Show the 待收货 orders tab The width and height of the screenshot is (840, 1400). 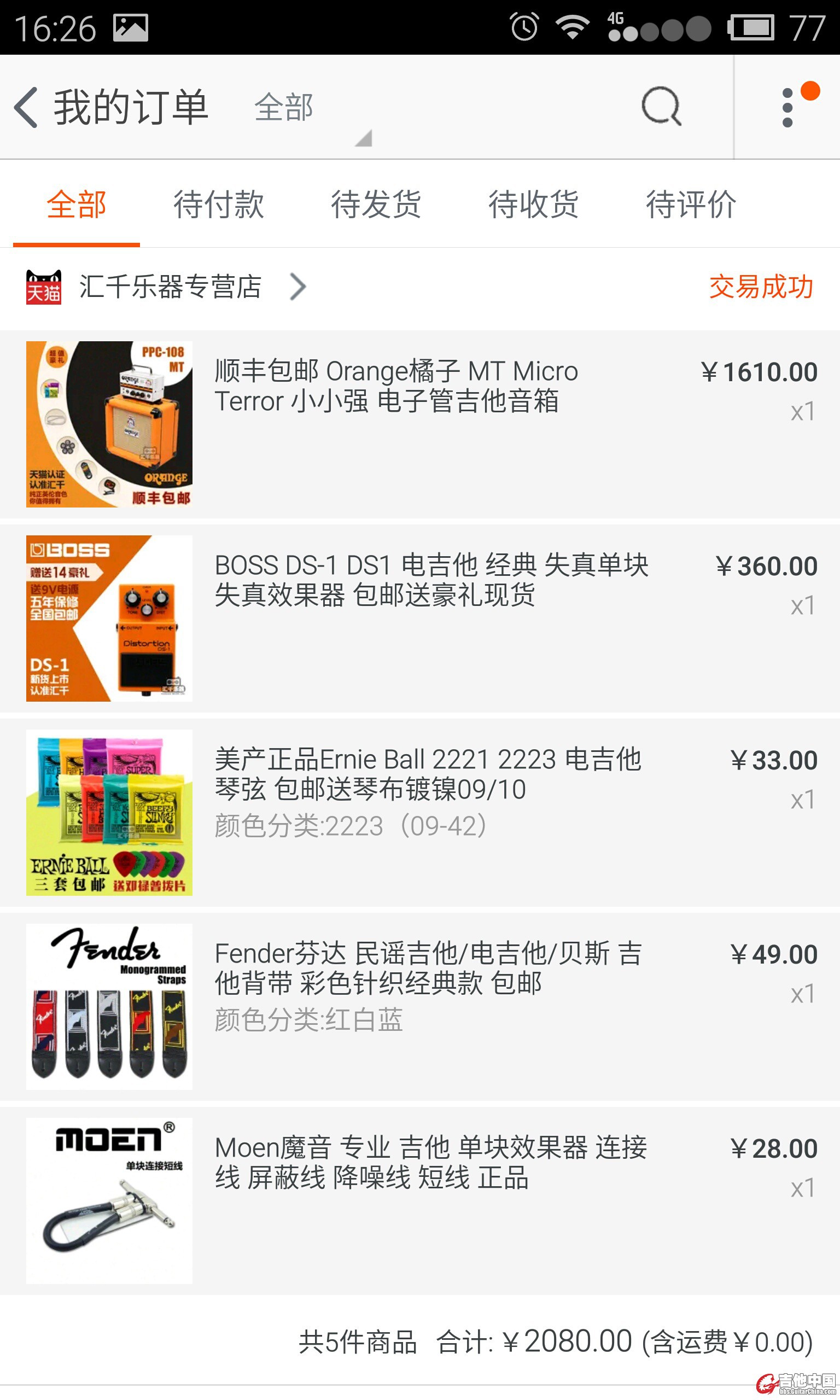click(533, 205)
